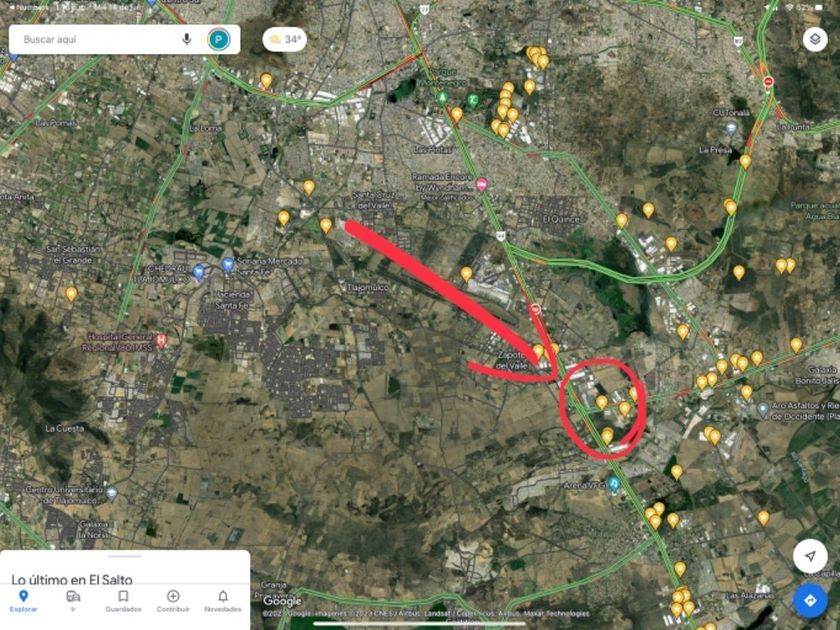
Task: Switch to the Novedades tab
Action: [223, 601]
